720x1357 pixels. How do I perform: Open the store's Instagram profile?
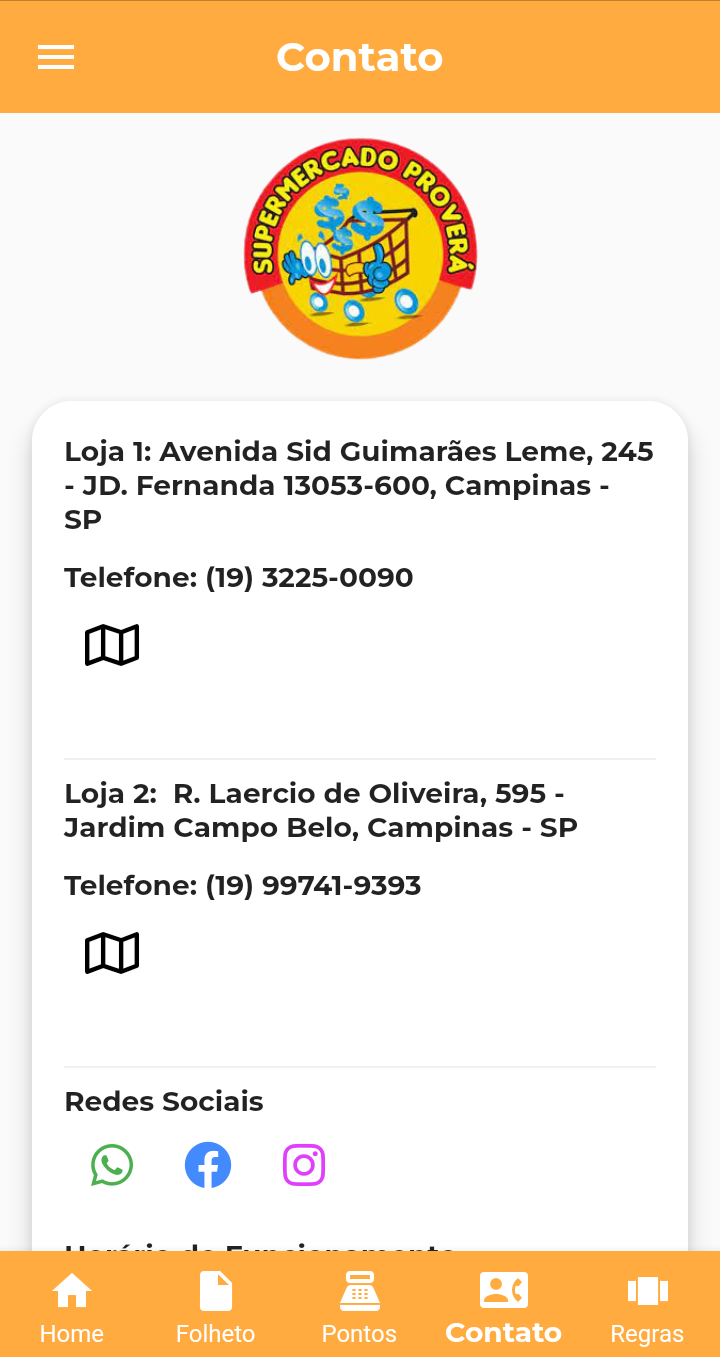coord(304,1165)
